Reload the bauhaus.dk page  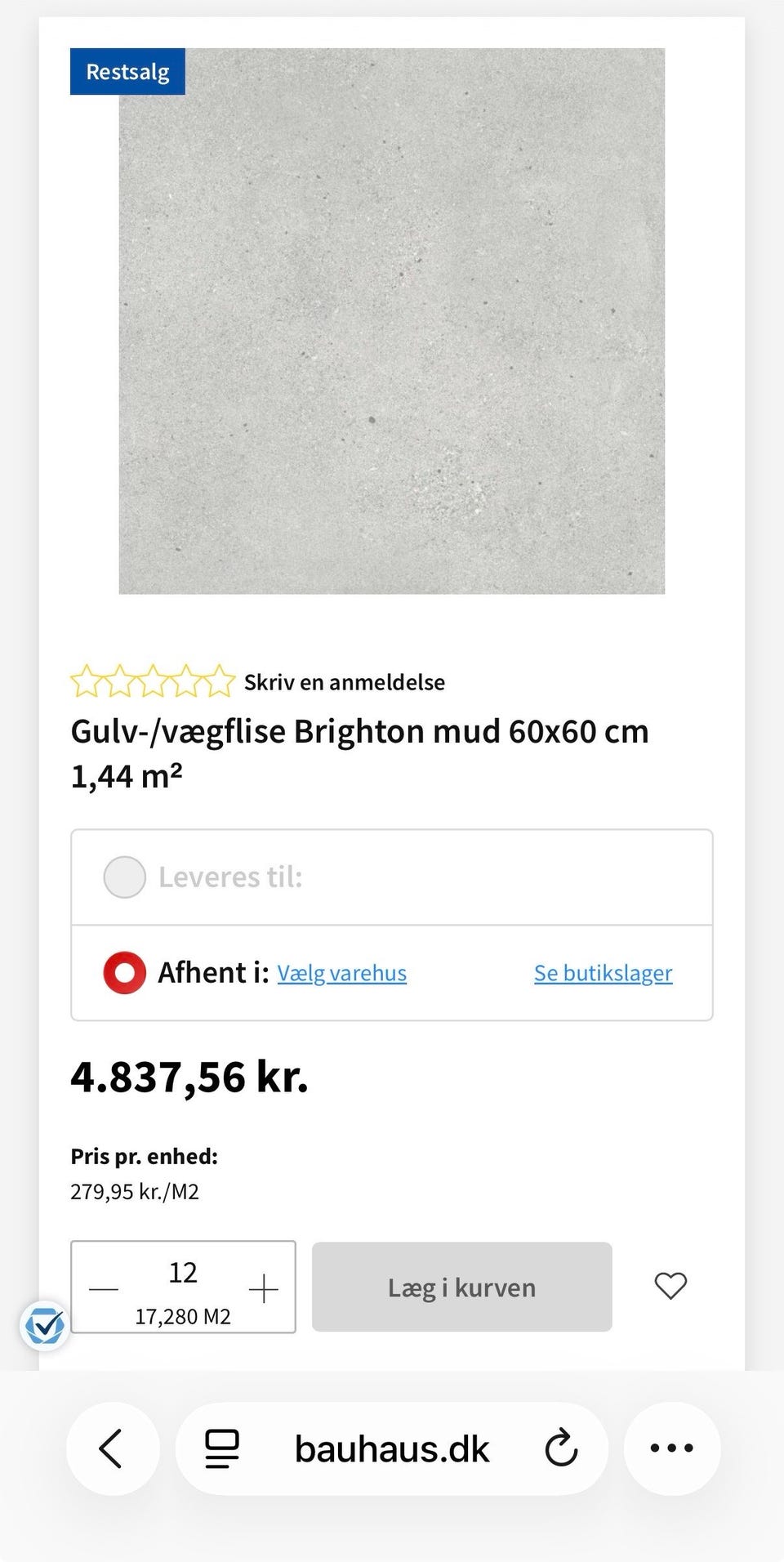[x=561, y=1448]
